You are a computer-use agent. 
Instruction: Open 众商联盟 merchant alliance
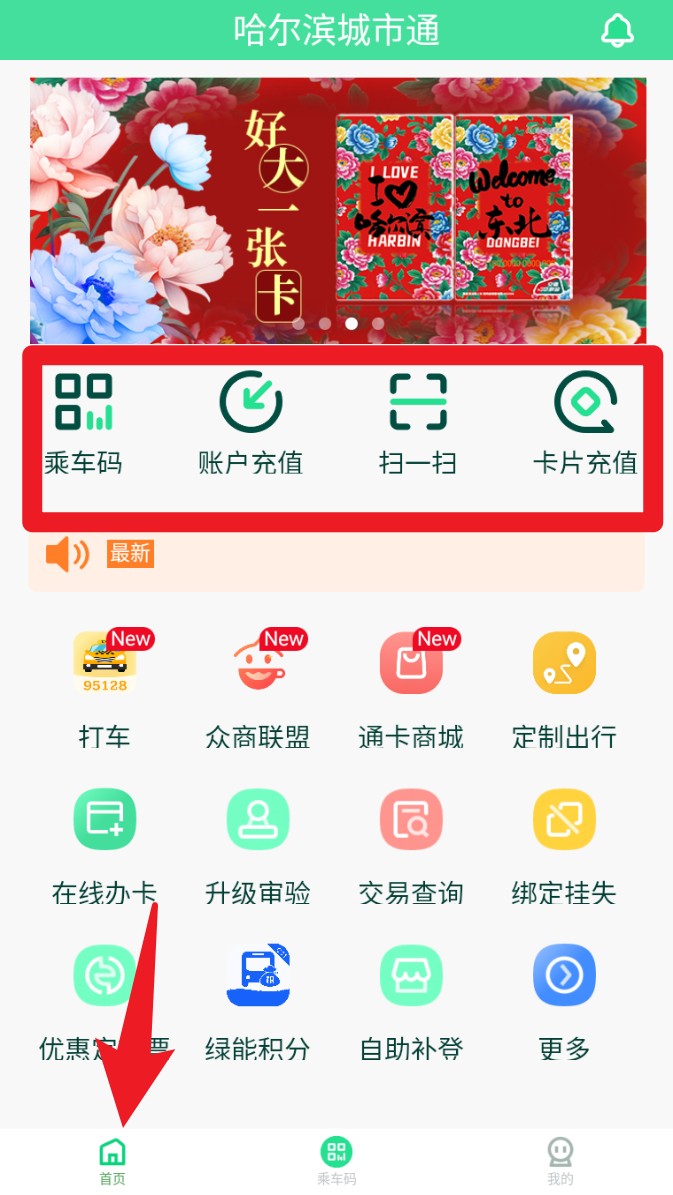coord(258,690)
